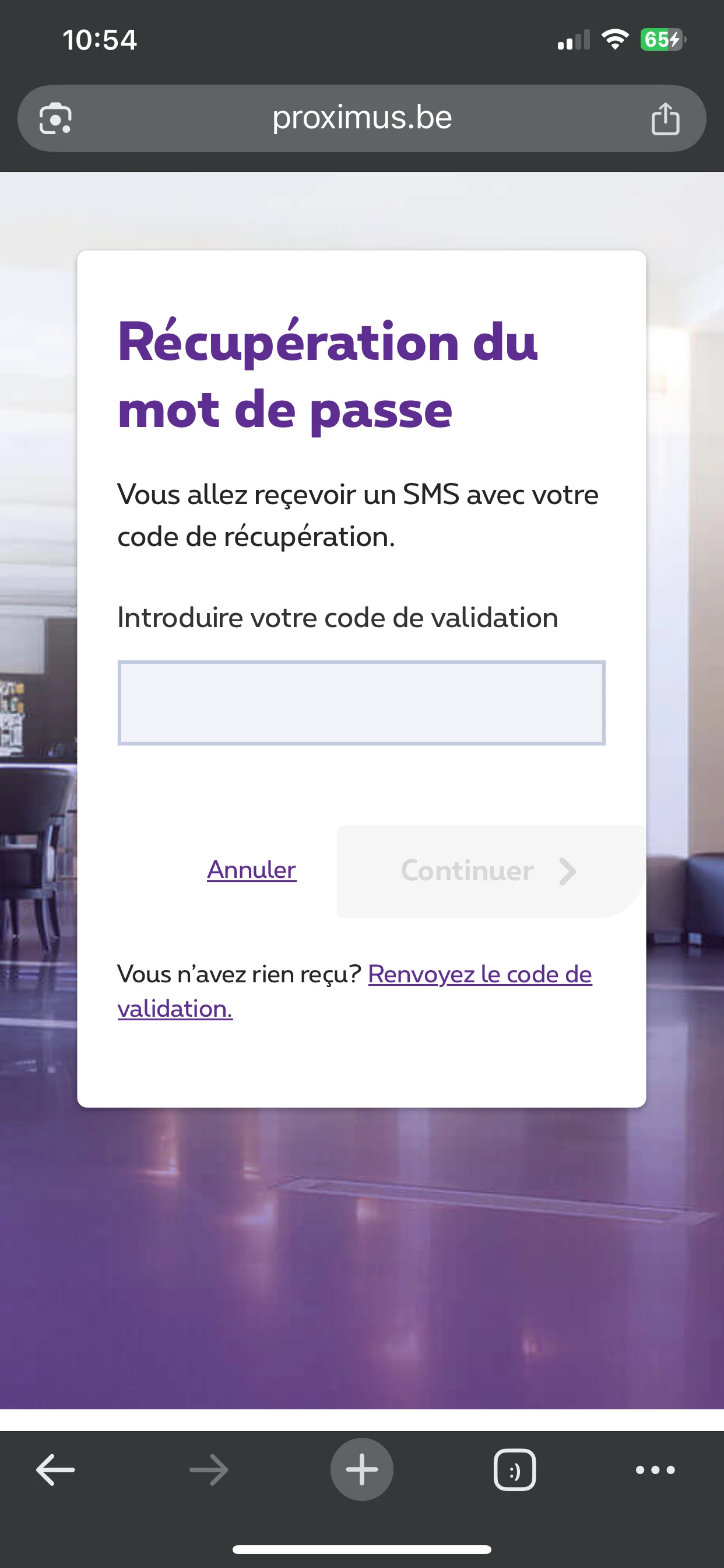This screenshot has height=1568, width=724.
Task: Tap the validation code input field
Action: click(x=361, y=702)
